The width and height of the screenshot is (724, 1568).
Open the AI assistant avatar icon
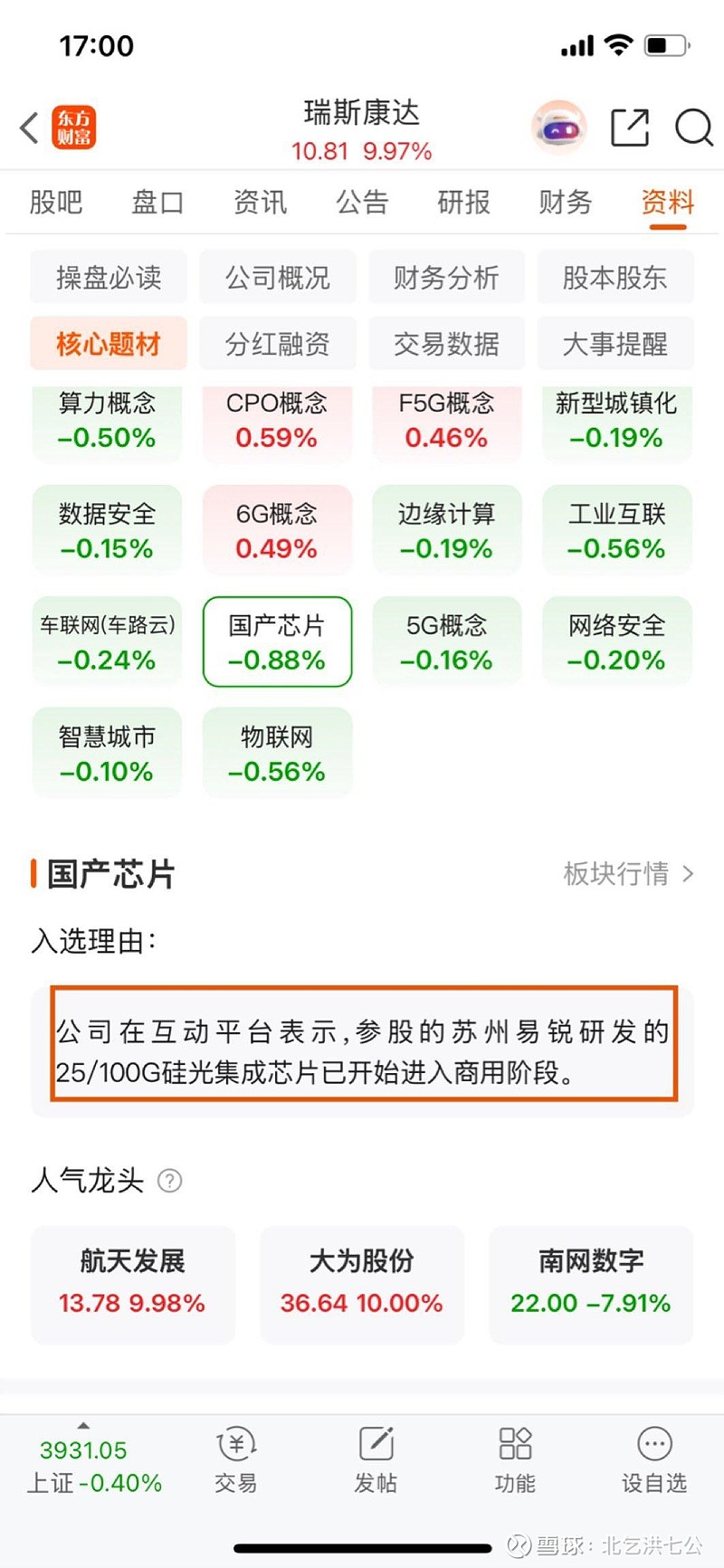(557, 128)
